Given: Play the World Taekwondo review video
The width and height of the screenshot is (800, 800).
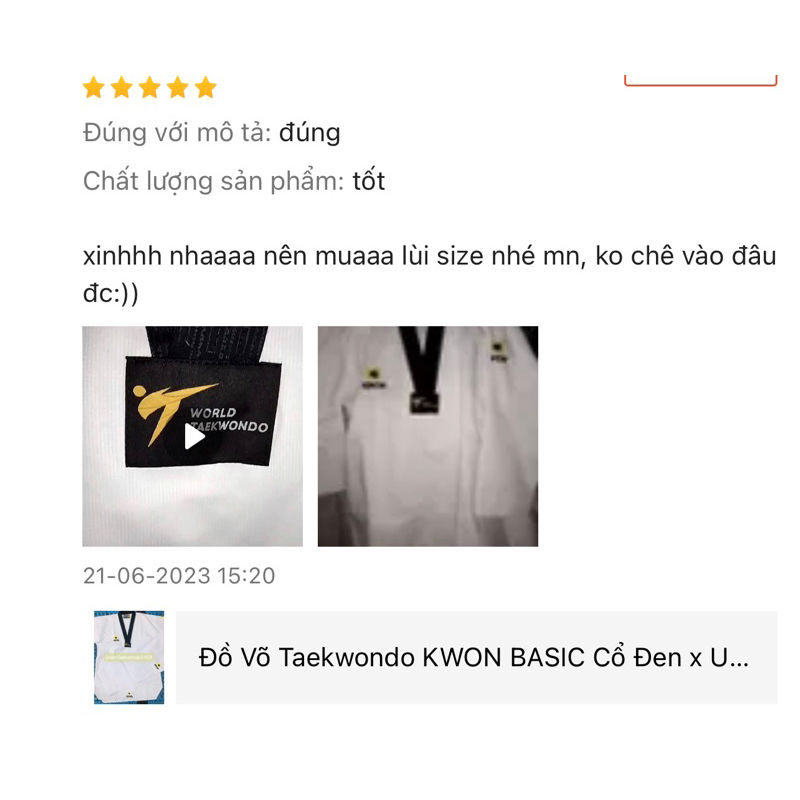Looking at the screenshot, I should click(x=194, y=436).
